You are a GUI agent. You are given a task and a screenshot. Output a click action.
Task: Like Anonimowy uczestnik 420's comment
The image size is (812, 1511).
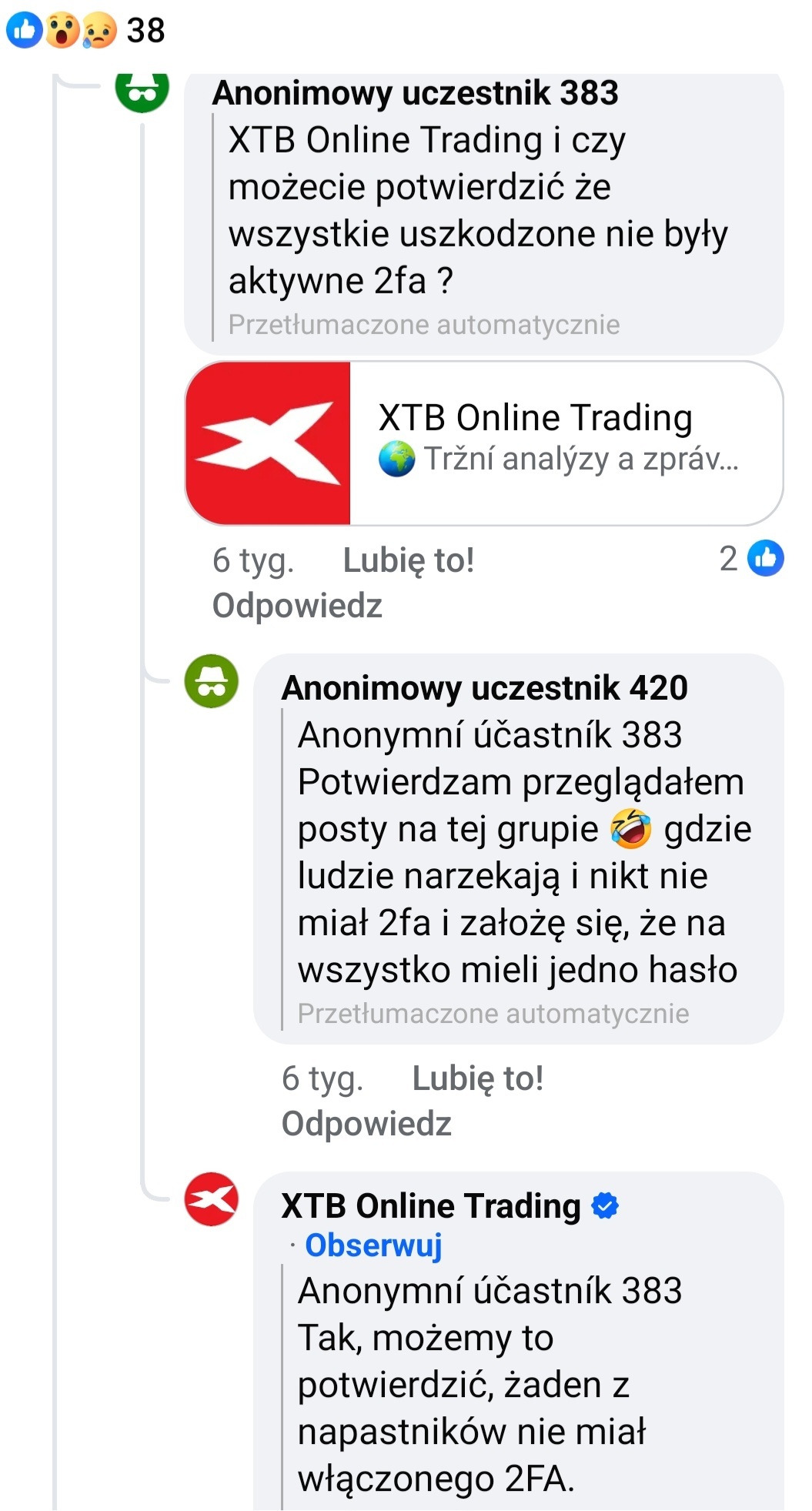(477, 1078)
